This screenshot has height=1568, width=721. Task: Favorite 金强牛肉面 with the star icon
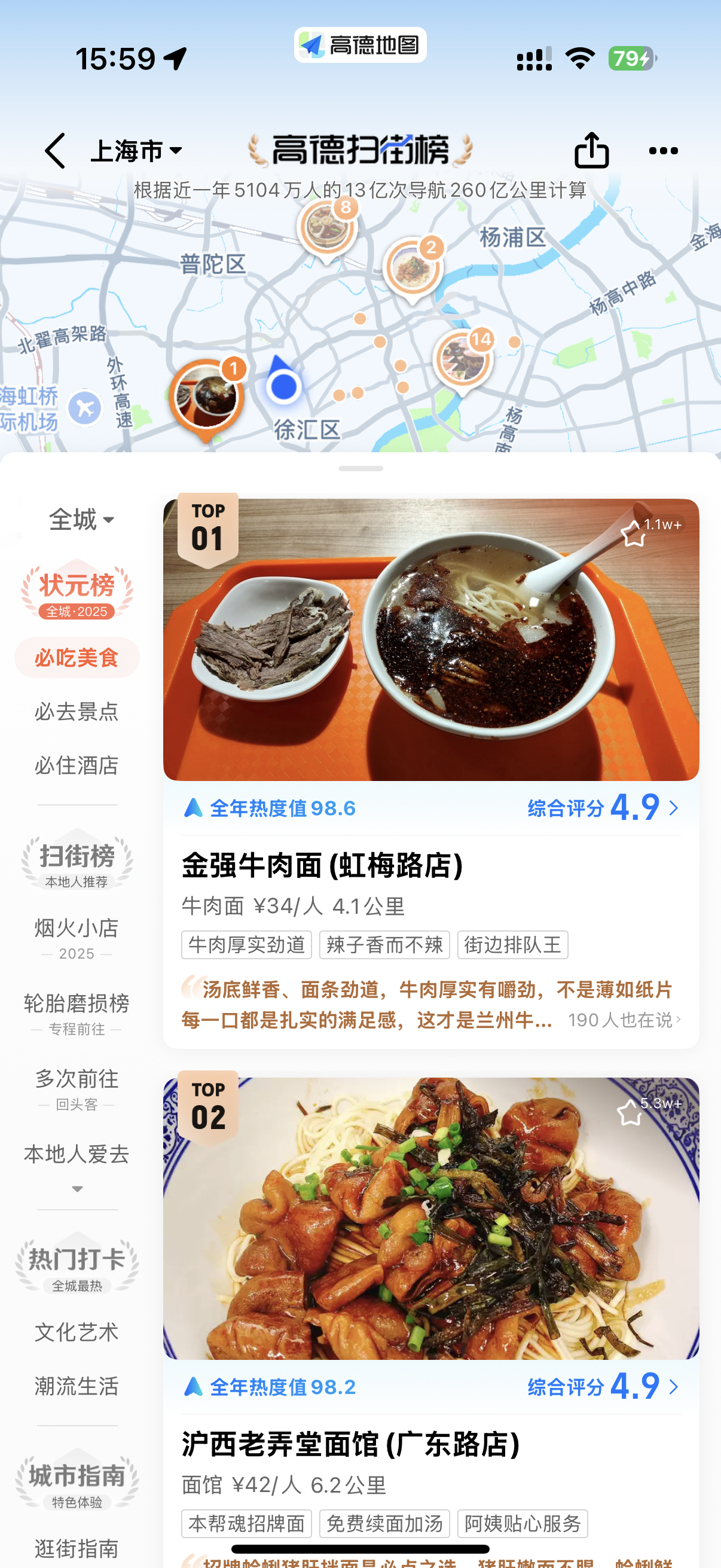(633, 534)
